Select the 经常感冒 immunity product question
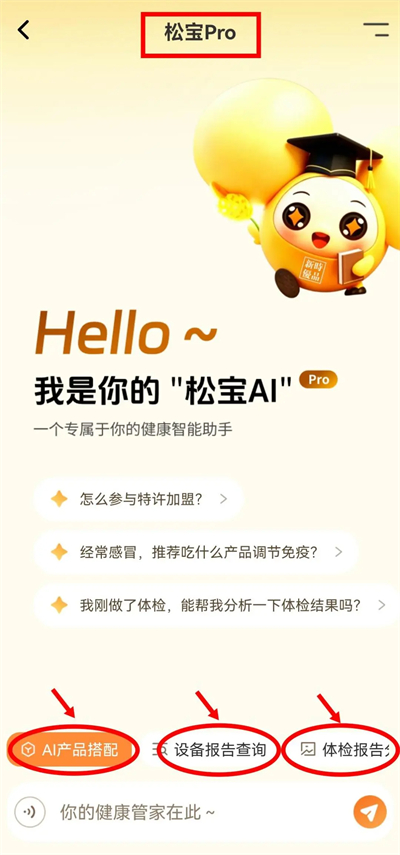400x855 pixels. click(x=196, y=552)
